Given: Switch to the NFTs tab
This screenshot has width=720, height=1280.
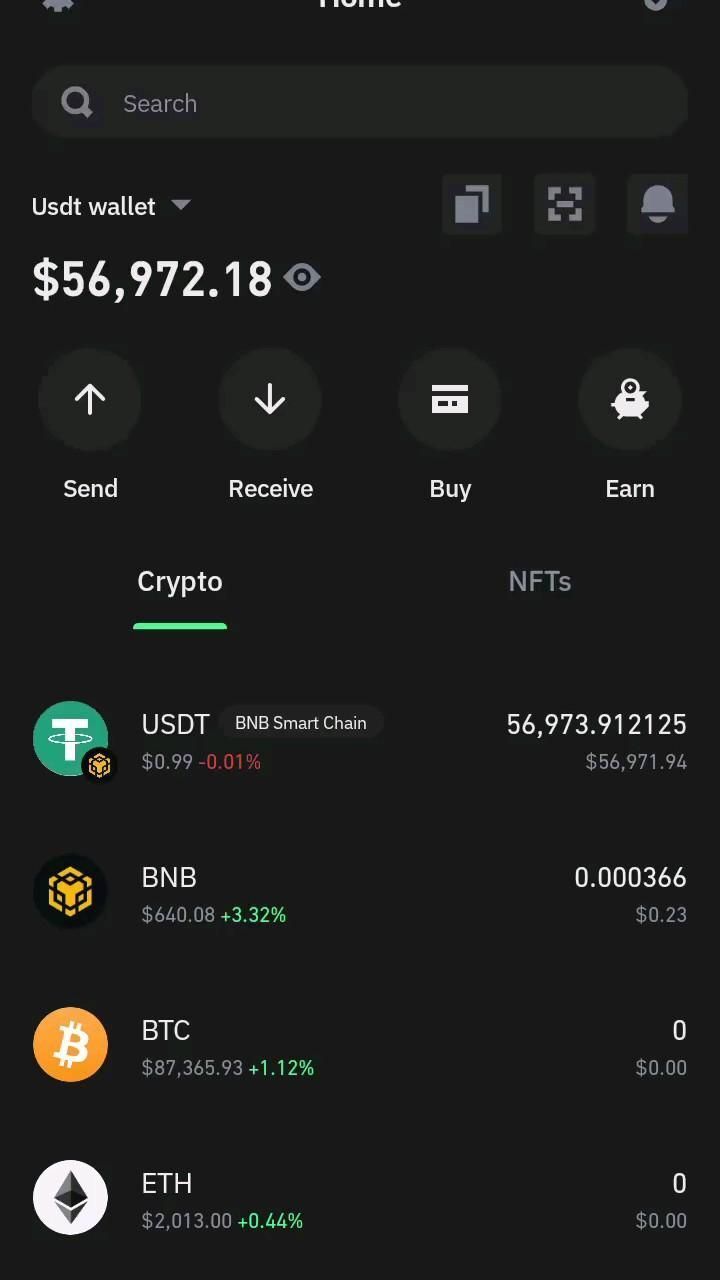Looking at the screenshot, I should (x=540, y=582).
